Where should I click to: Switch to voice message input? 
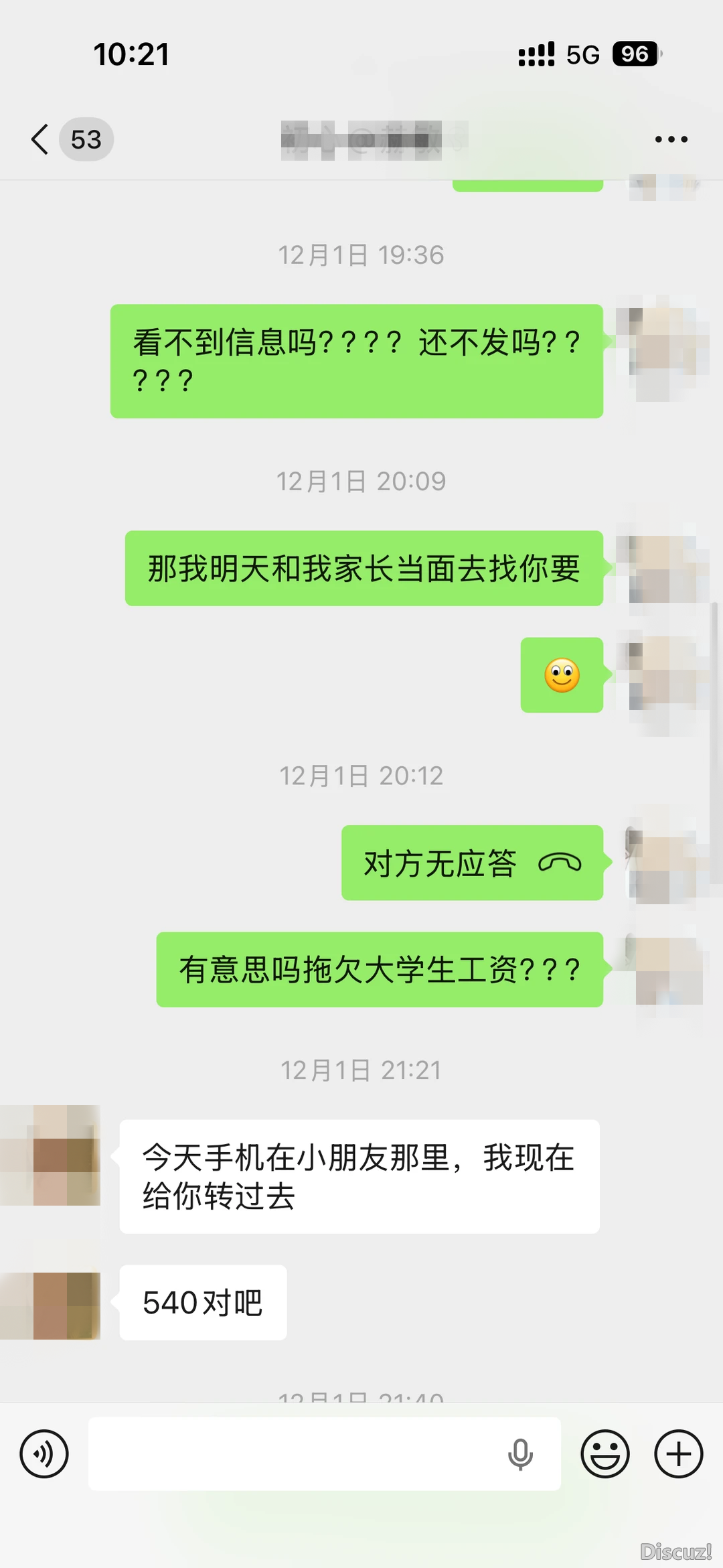click(x=44, y=1453)
